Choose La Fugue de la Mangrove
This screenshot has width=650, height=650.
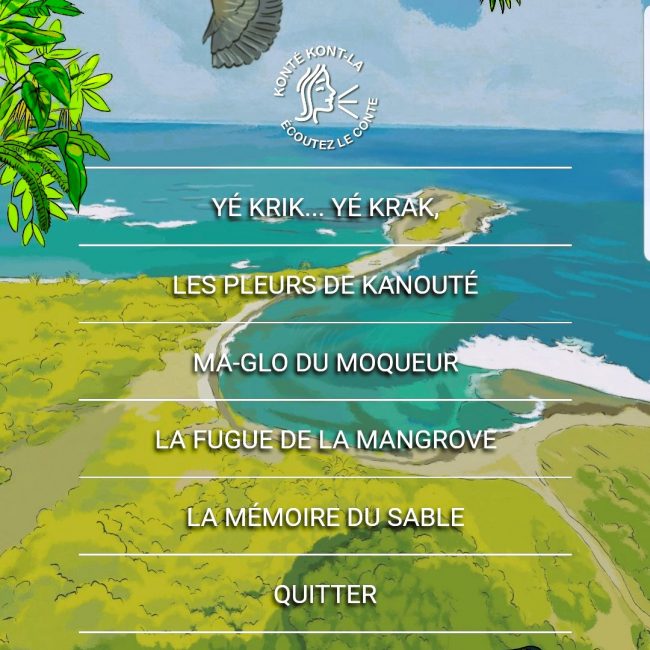click(325, 439)
